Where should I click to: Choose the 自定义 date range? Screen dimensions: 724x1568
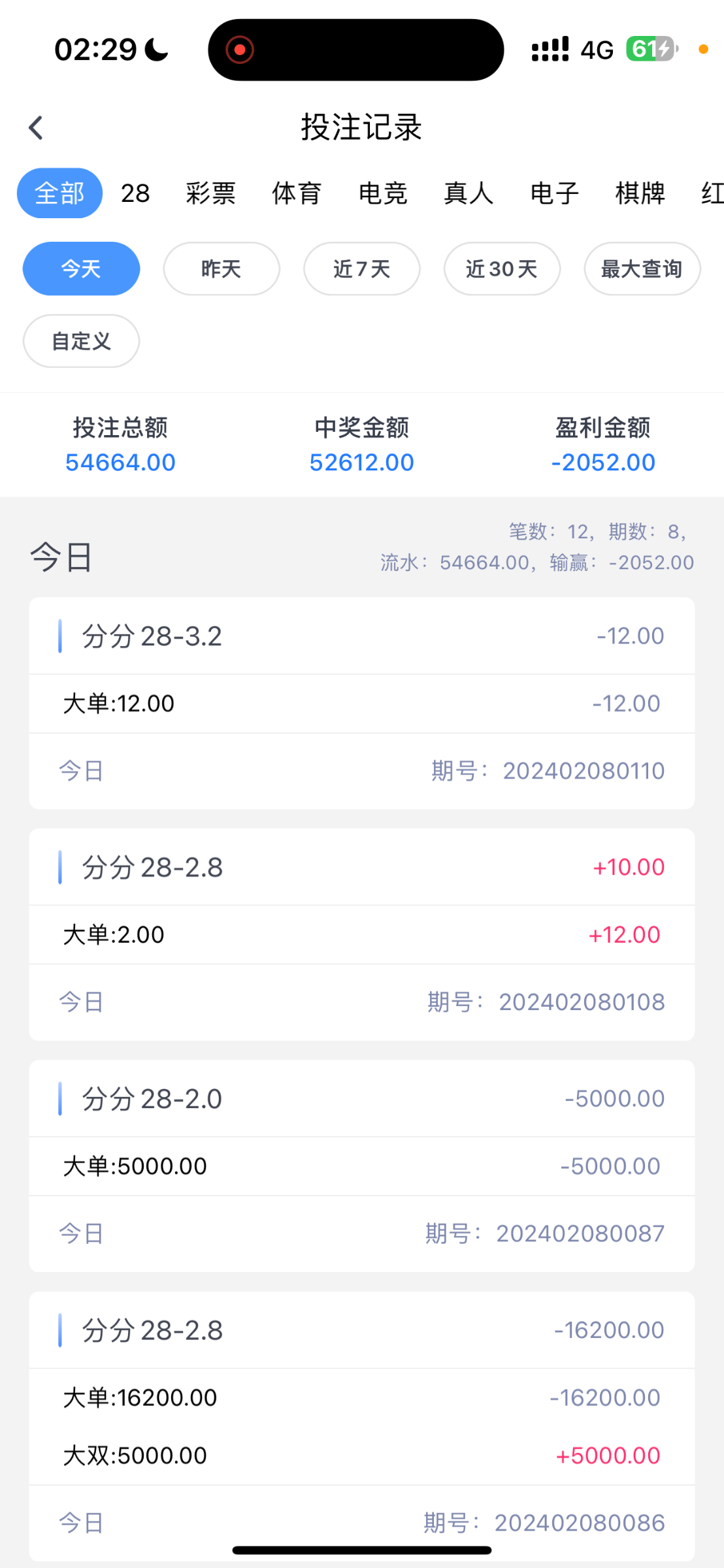(81, 341)
